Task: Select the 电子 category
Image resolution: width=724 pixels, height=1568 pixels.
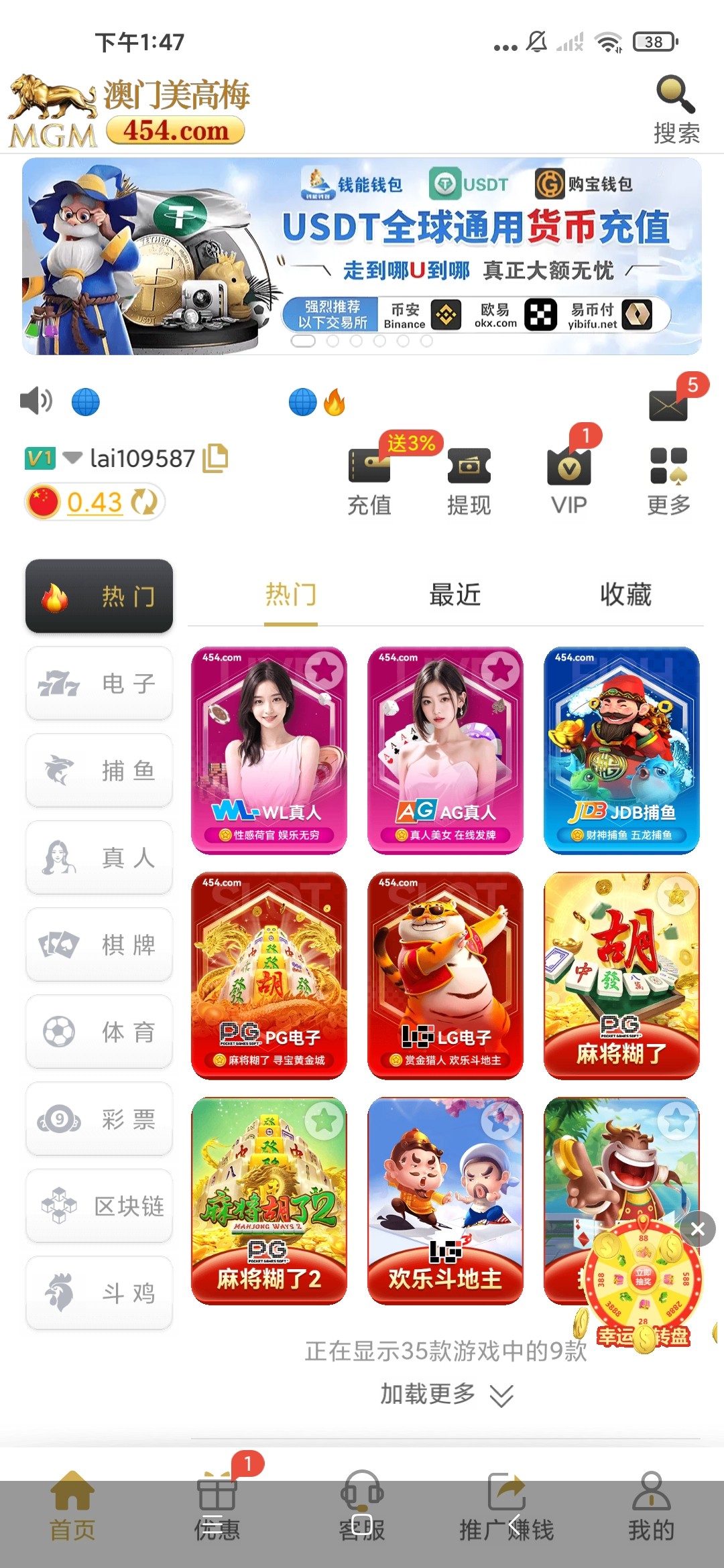Action: coord(99,683)
